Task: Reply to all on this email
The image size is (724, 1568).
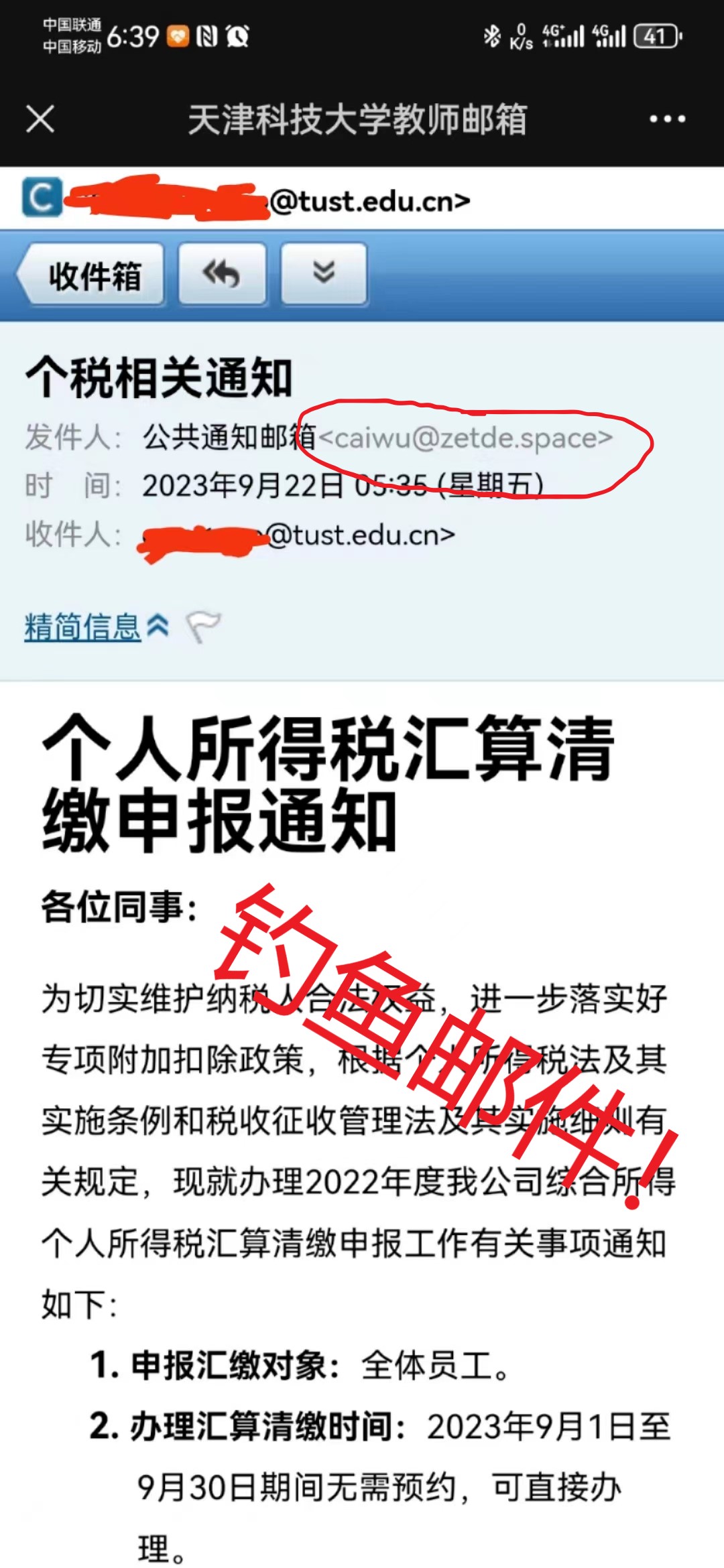Action: [x=222, y=274]
